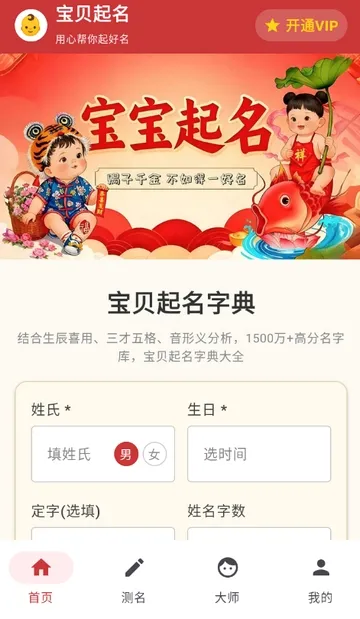Open the 宝宝起名 banner
Viewport: 360px width, 619px height.
(180, 156)
